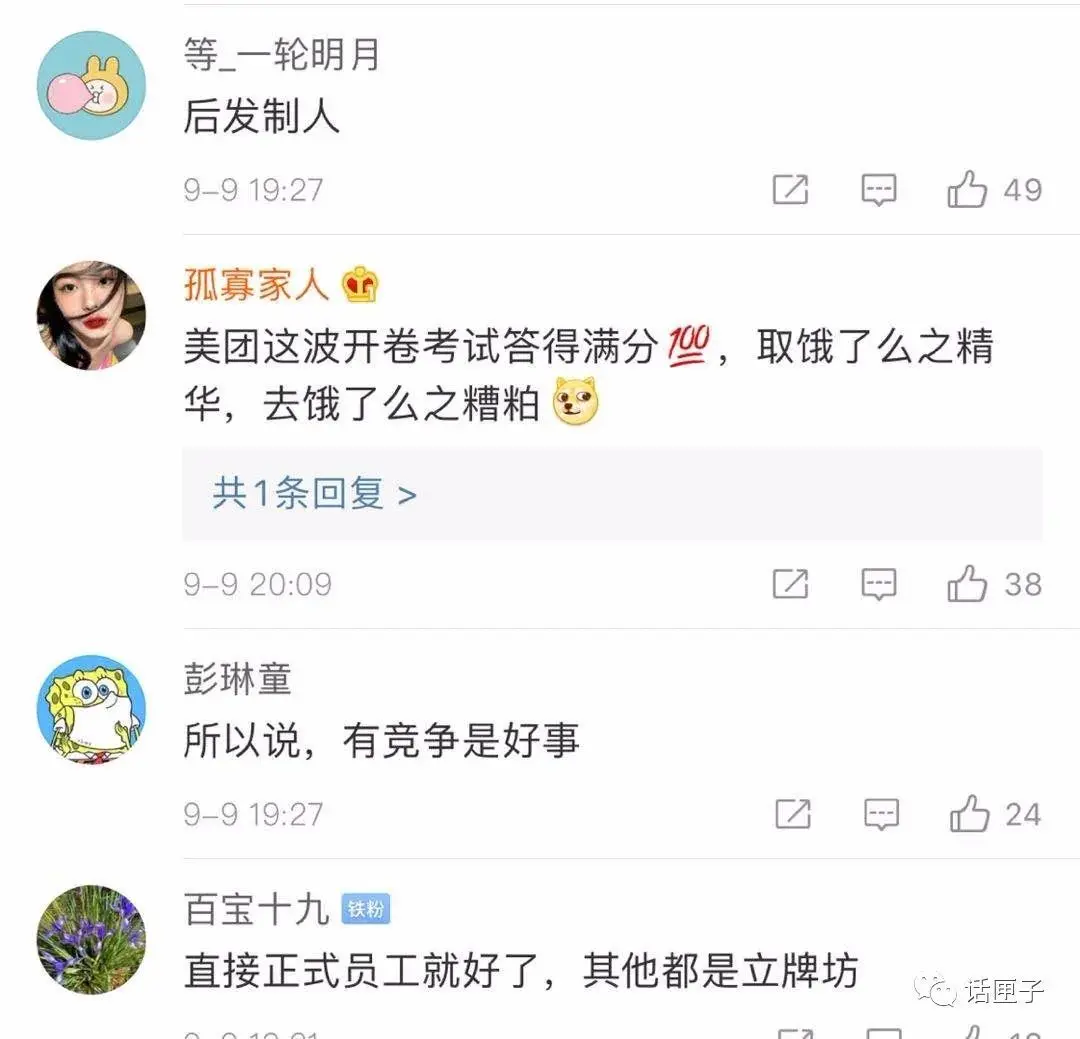Open 等_一轮明月's profile avatar
The height and width of the screenshot is (1039, 1080).
[x=91, y=85]
